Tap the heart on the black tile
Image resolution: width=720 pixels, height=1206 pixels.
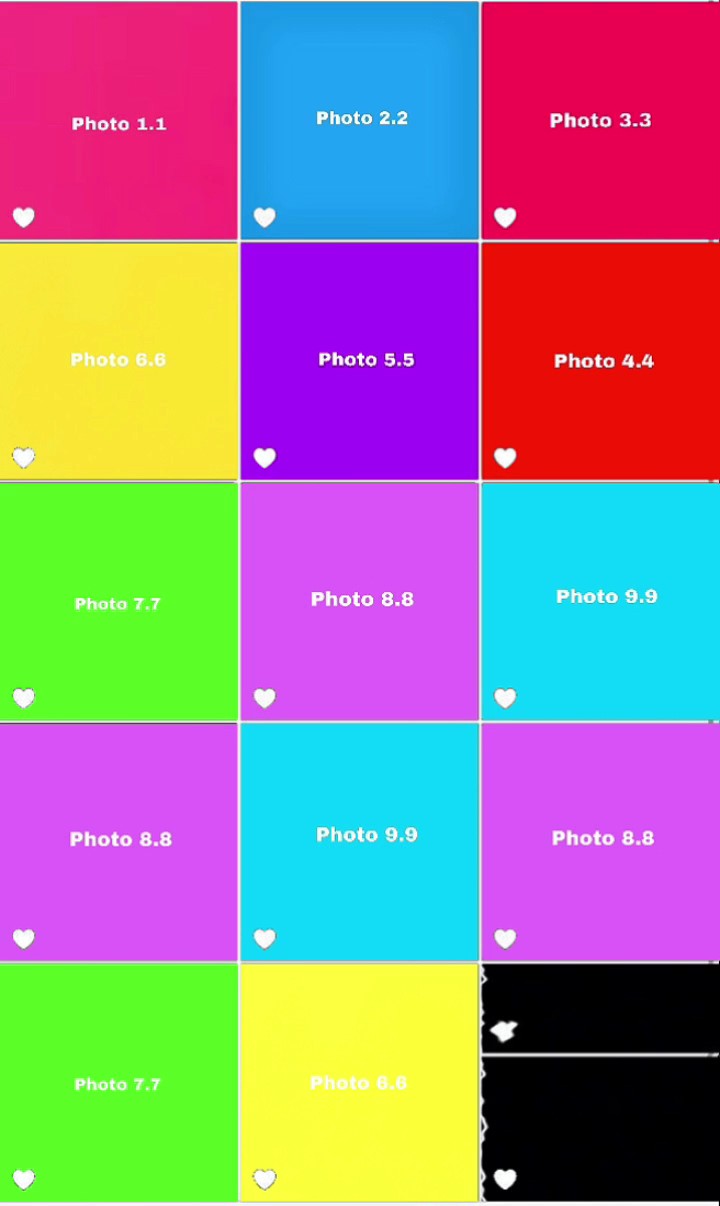pos(505,1179)
